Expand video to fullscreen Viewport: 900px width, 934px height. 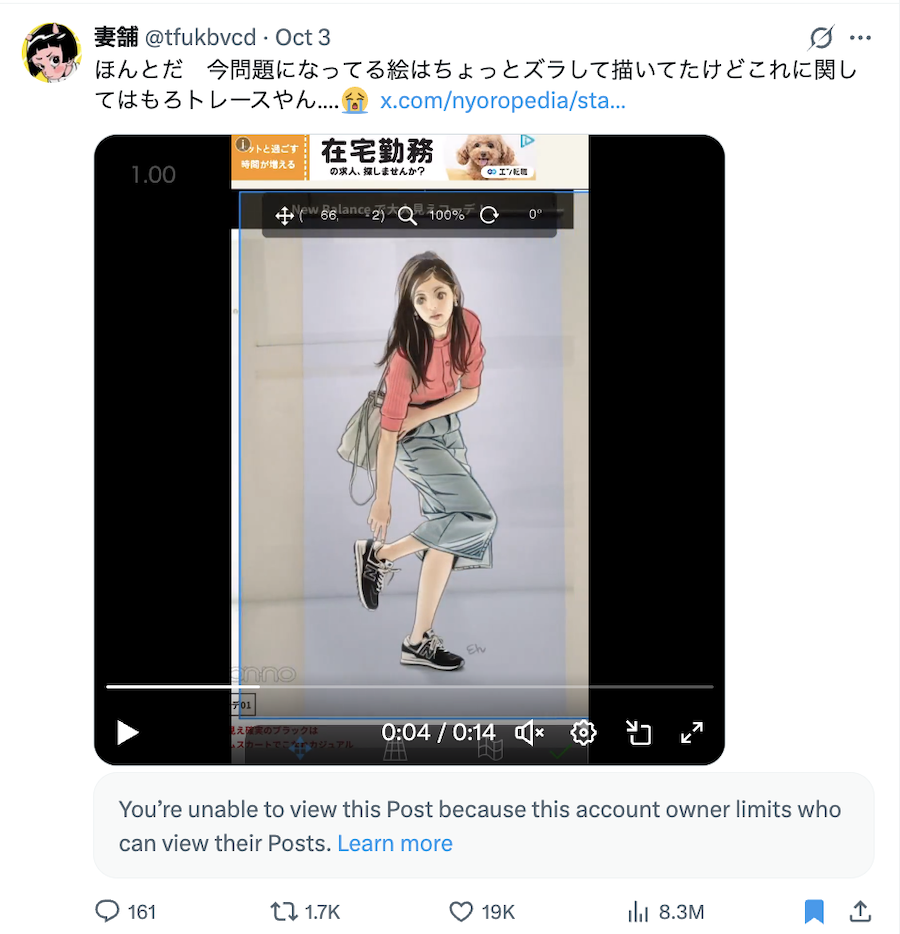tap(692, 733)
